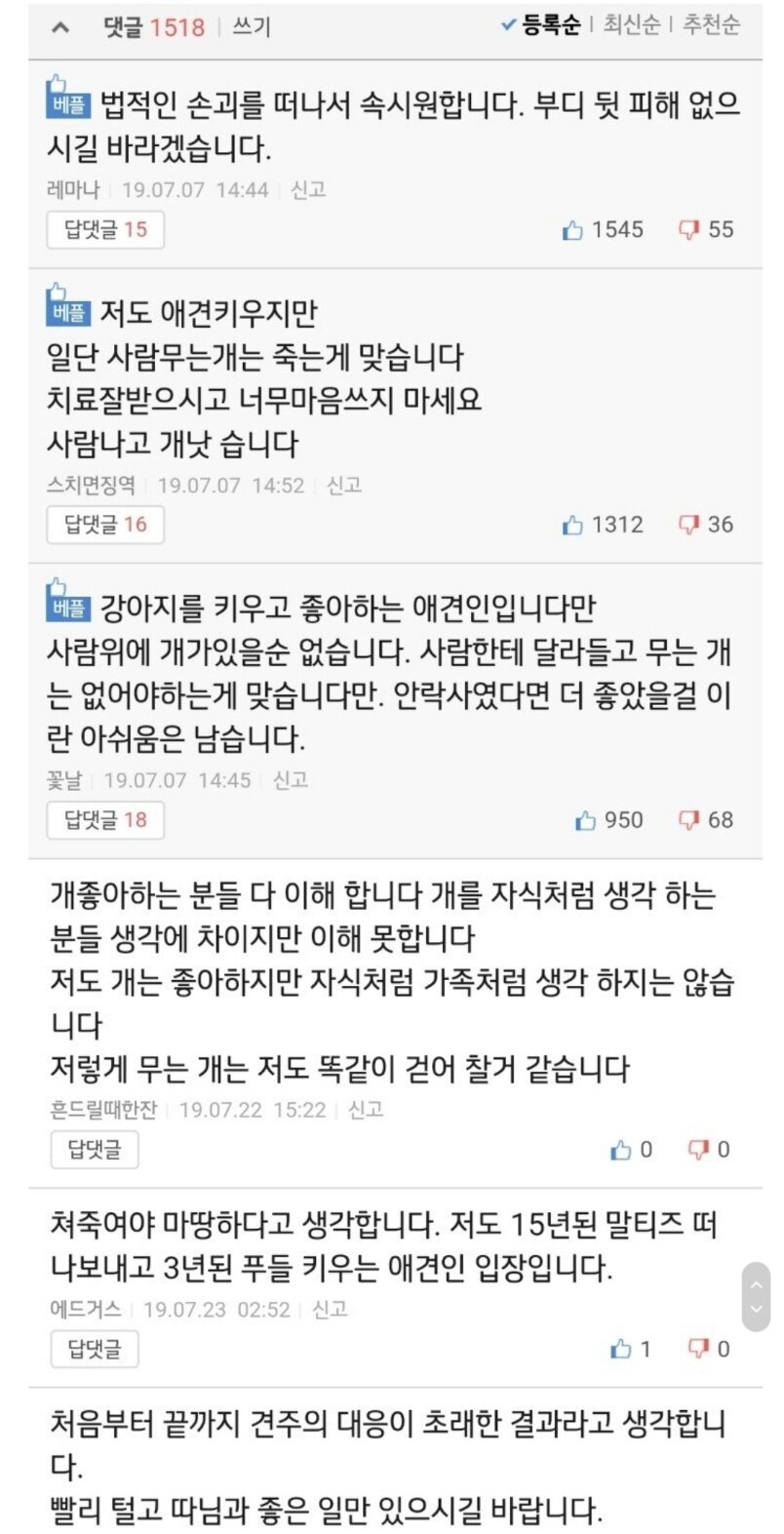Open 쓰기 to write a comment
Image resolution: width=784 pixels, height=1534 pixels.
pyautogui.click(x=251, y=26)
